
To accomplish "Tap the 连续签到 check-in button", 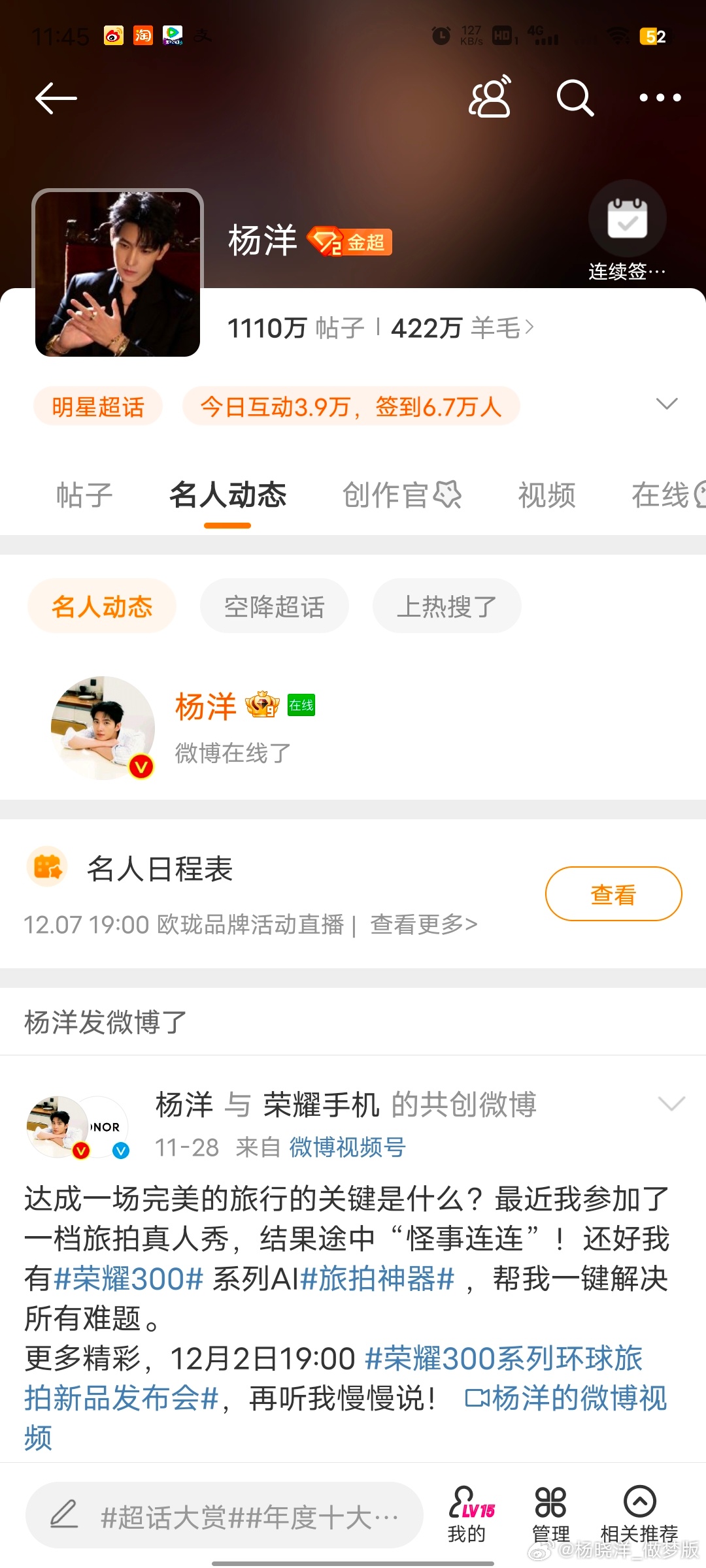I will tap(627, 230).
